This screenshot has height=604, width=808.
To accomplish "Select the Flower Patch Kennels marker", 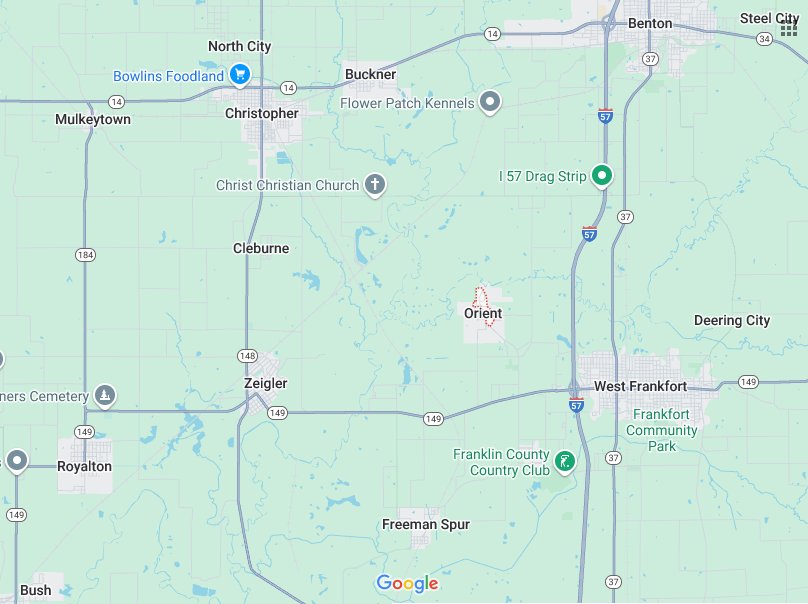I will [x=490, y=101].
